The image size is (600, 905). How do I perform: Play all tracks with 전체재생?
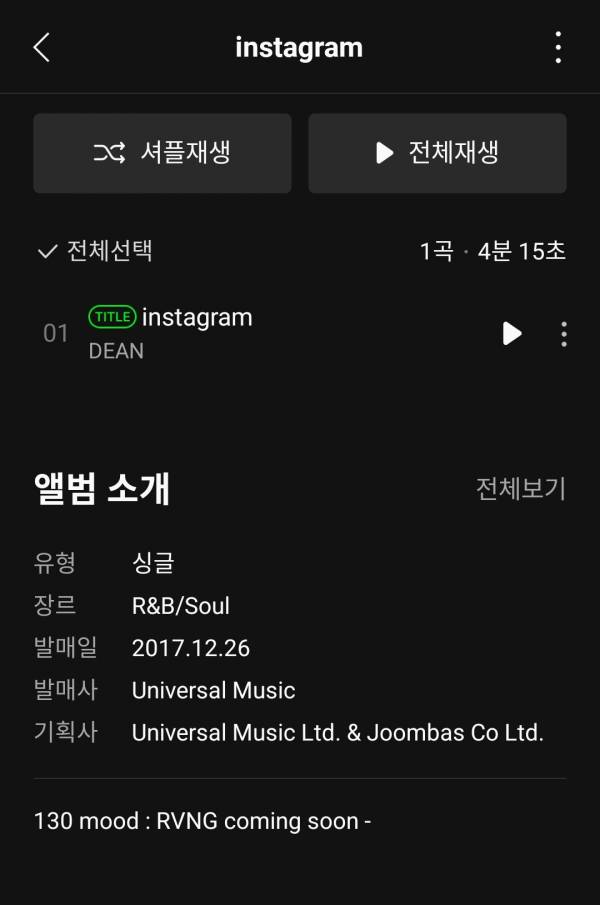click(437, 153)
